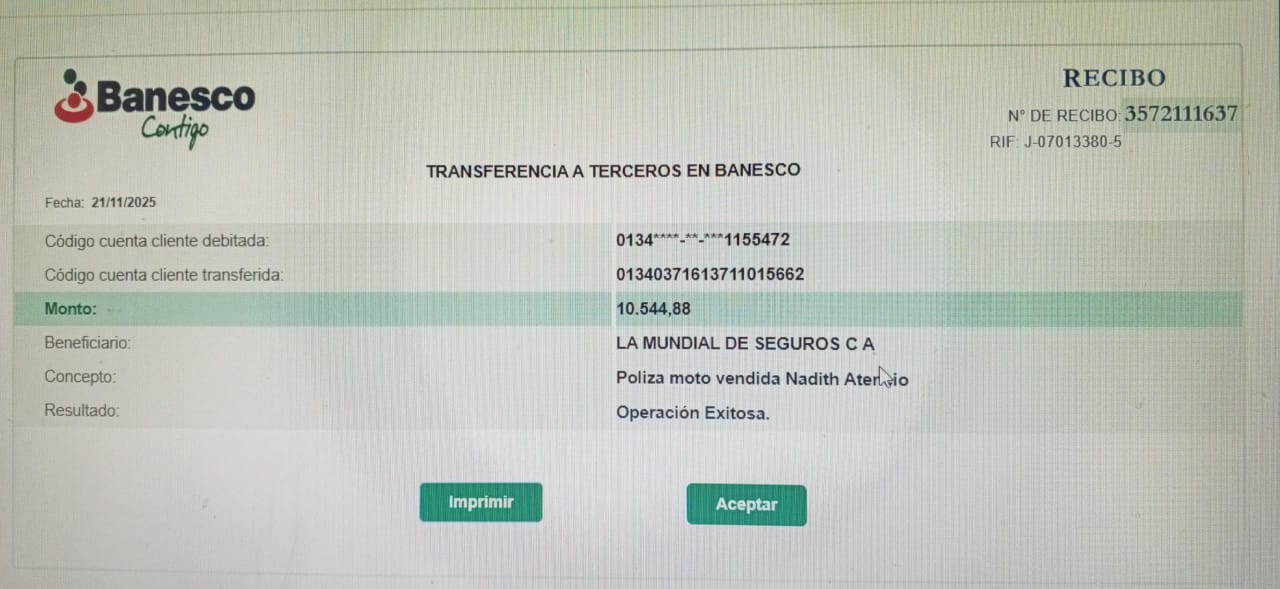Tap the Imprimir button to print receipt
The width and height of the screenshot is (1280, 589).
click(481, 502)
